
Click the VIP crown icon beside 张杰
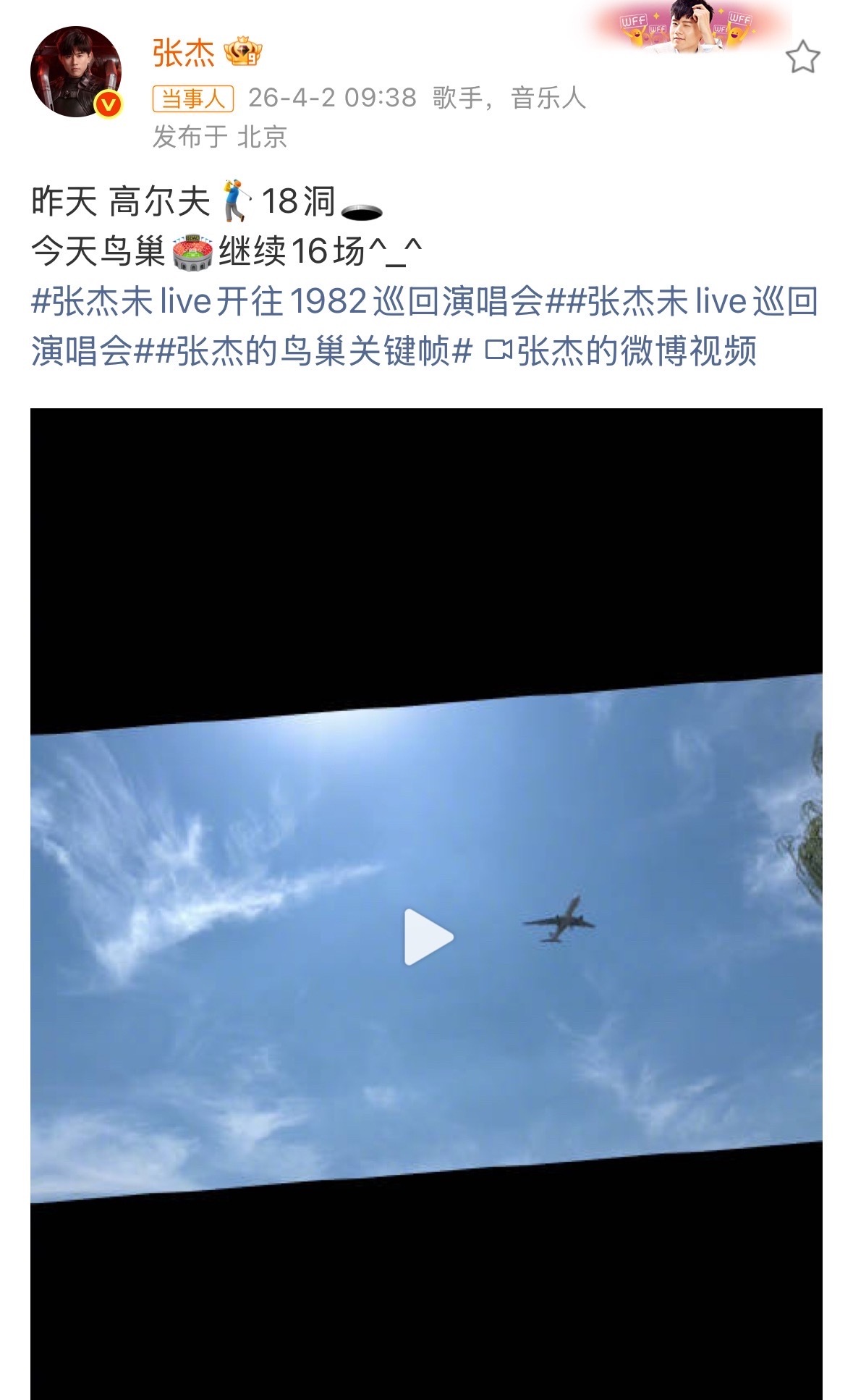[241, 53]
